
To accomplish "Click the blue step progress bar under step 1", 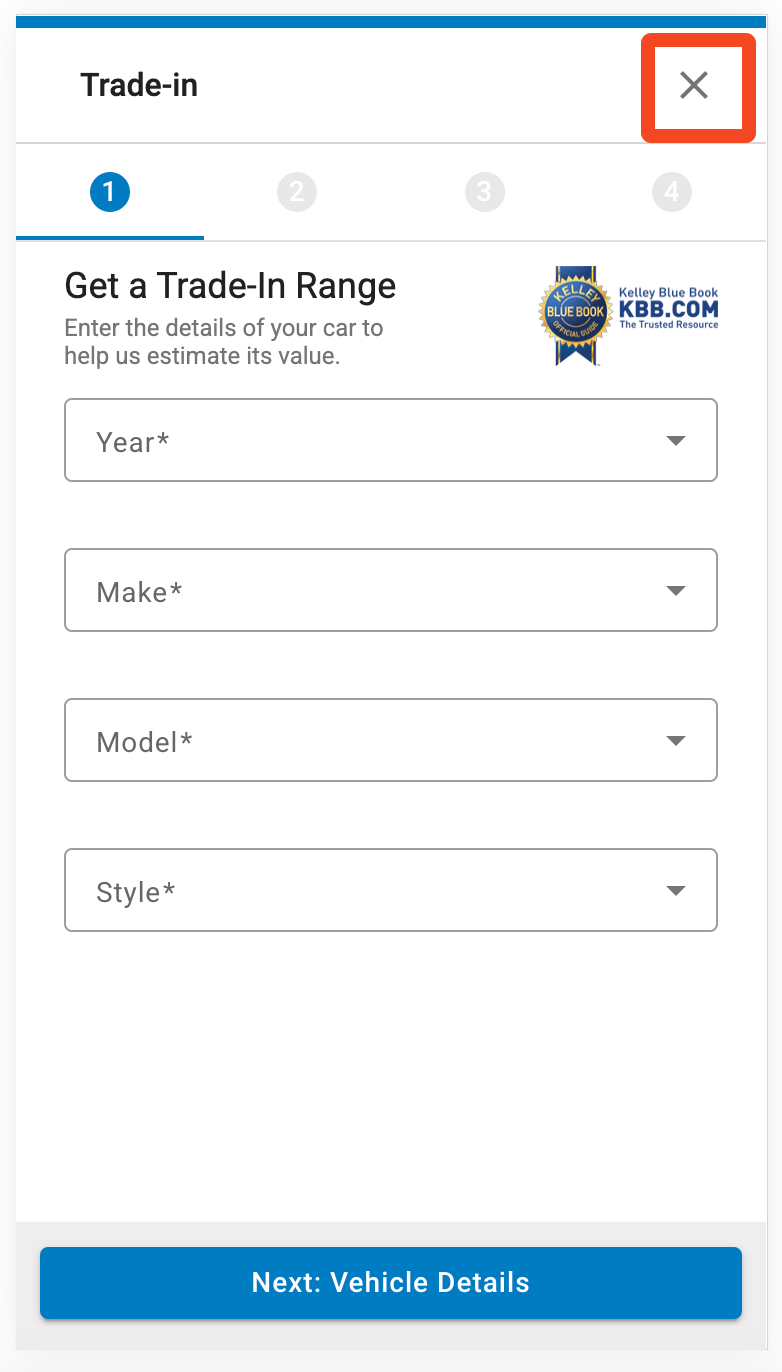I will (110, 236).
